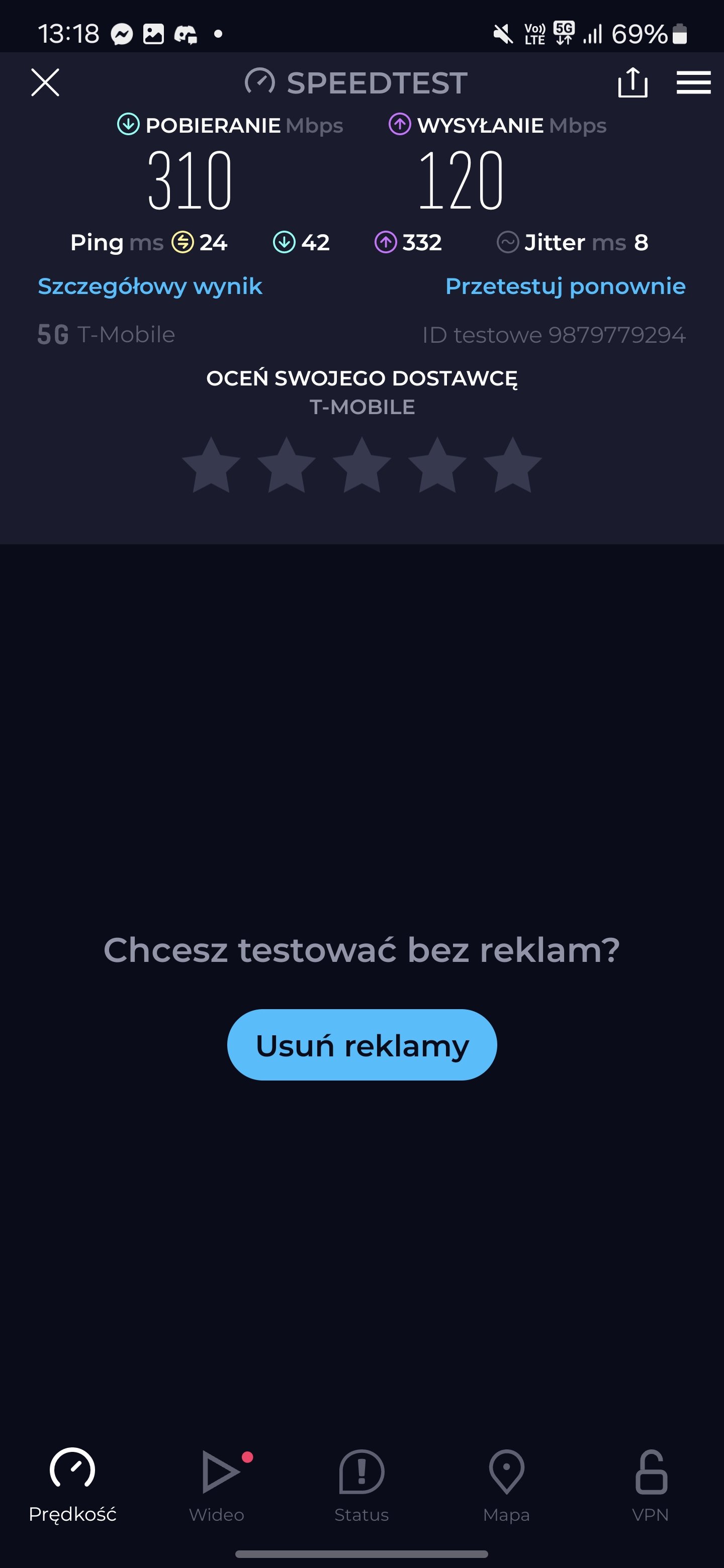Tap the Usuń reklamy button
Viewport: 724px width, 1568px height.
point(363,1044)
